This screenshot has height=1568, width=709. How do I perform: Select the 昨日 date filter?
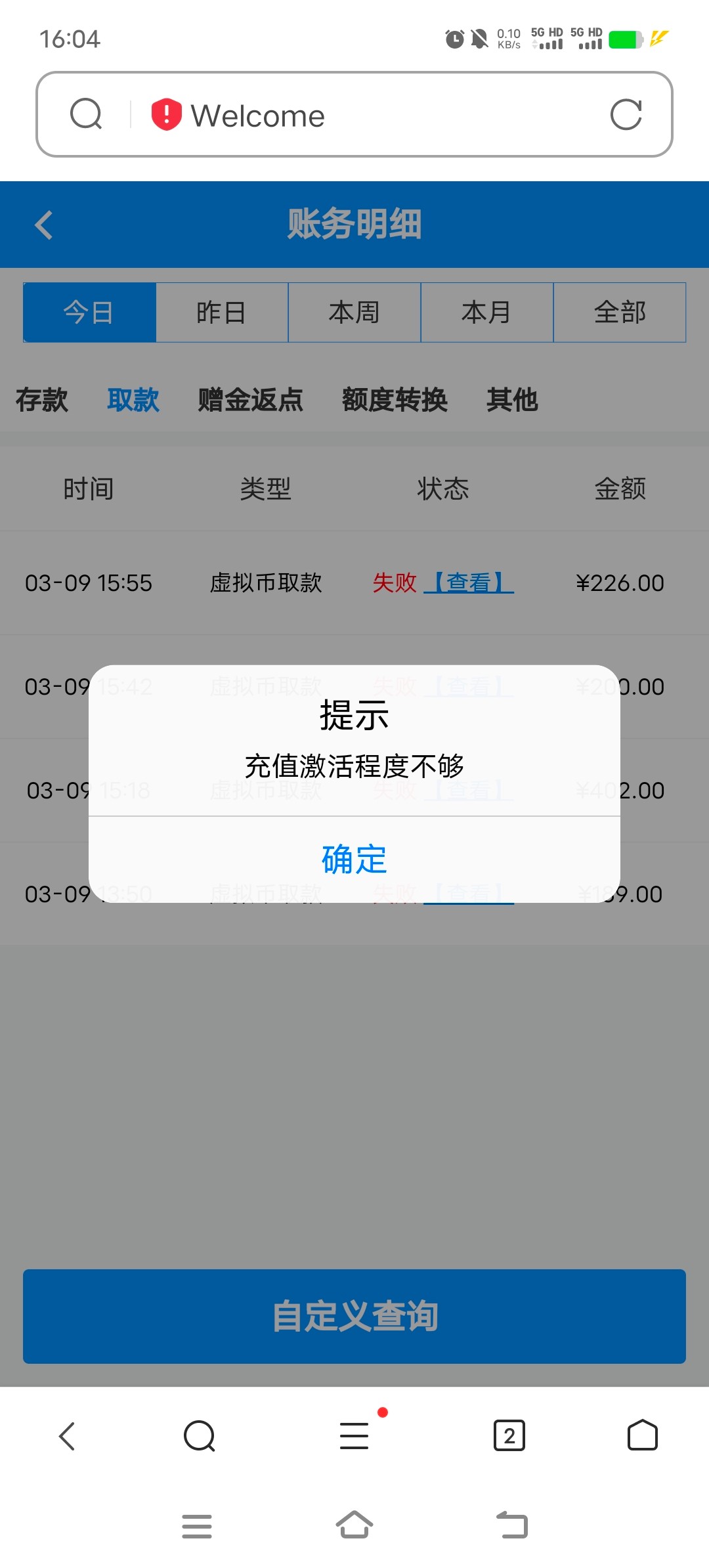221,313
